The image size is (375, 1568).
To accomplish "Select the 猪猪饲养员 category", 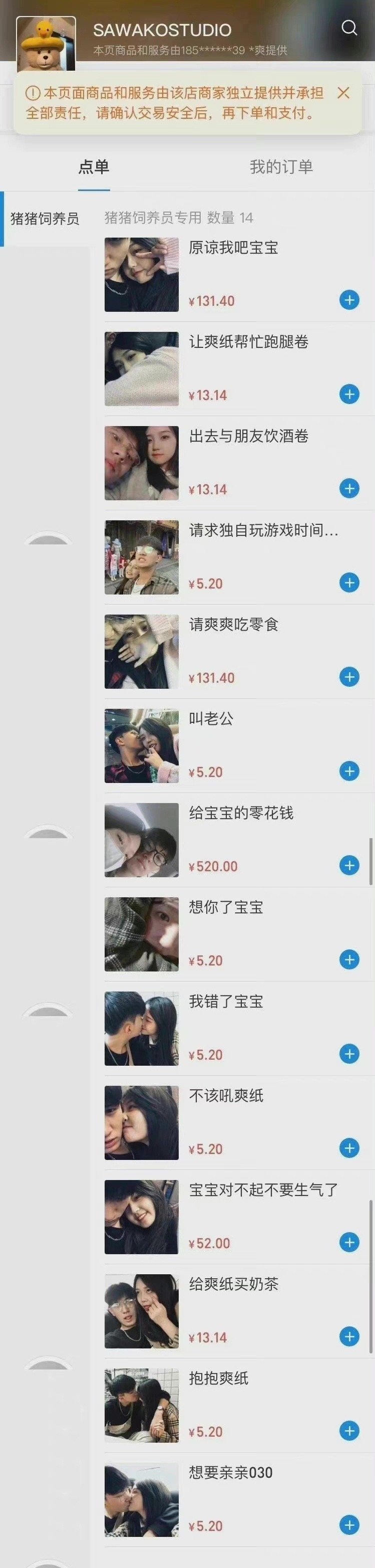I will point(45,219).
